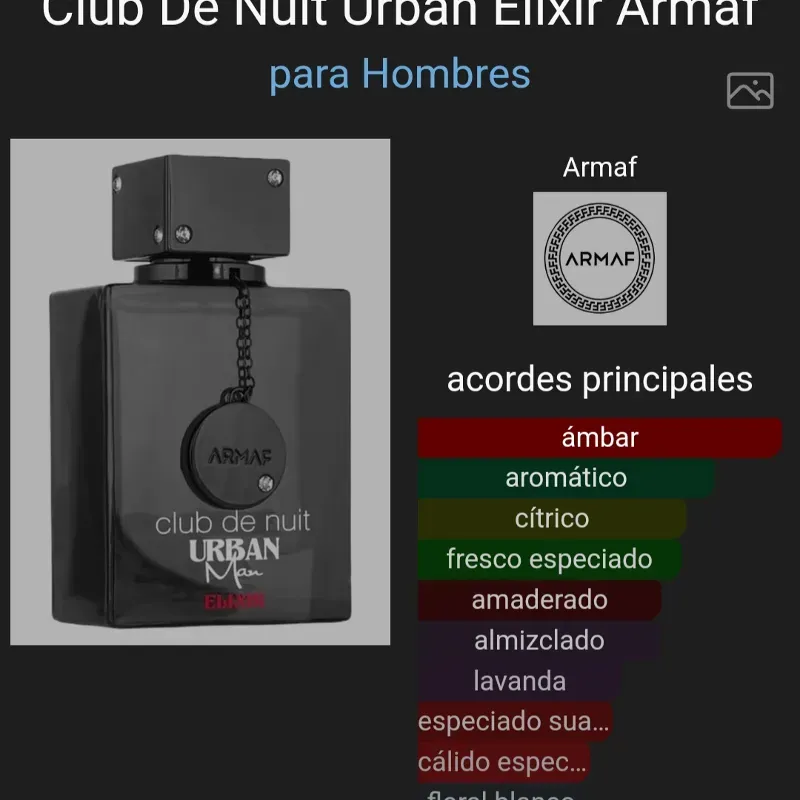
Task: Open the Armaf brand logo page
Action: tap(599, 259)
